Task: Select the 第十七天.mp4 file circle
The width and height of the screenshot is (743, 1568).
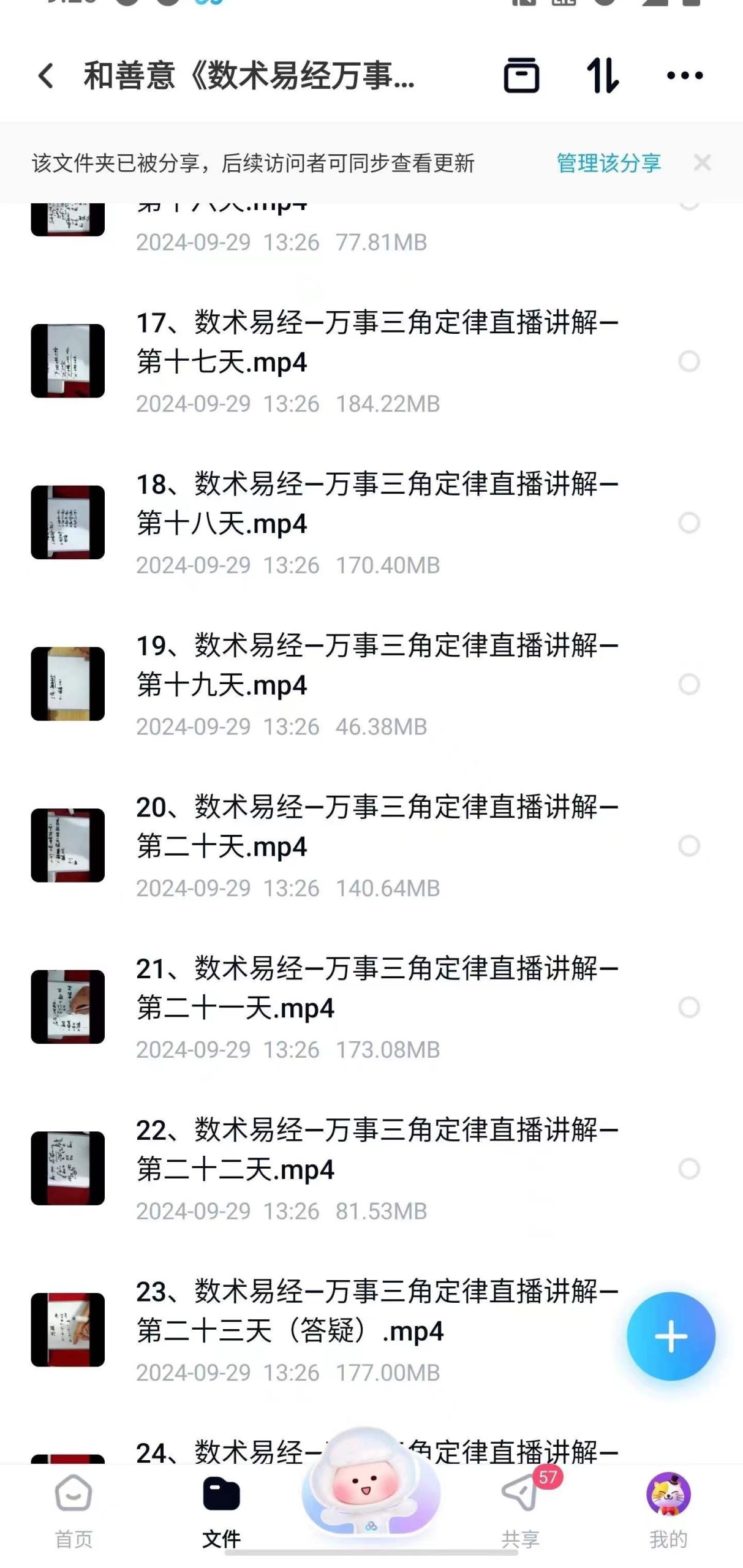Action: [689, 361]
